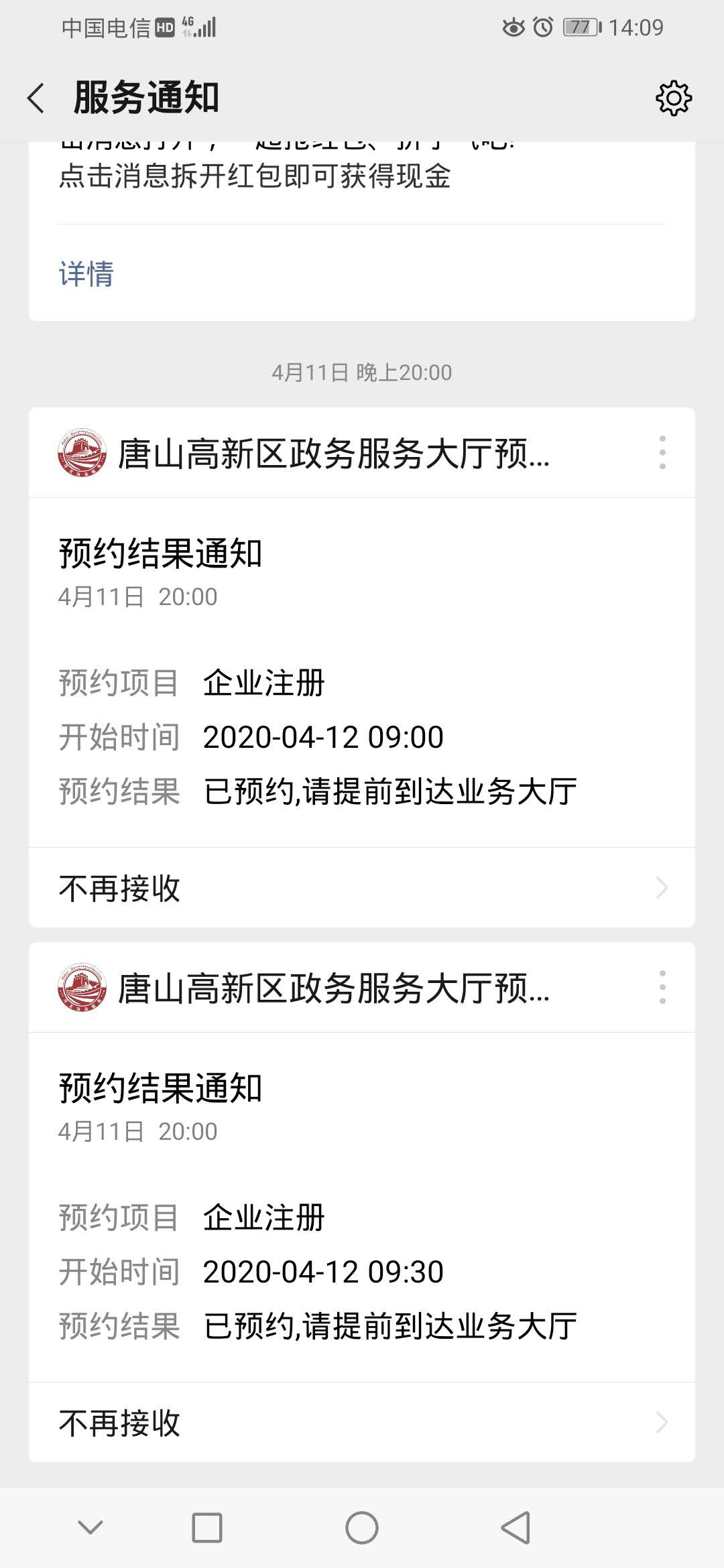
Task: View the 预约结果通知 card starting 2020-04-12 09:00
Action: click(362, 670)
